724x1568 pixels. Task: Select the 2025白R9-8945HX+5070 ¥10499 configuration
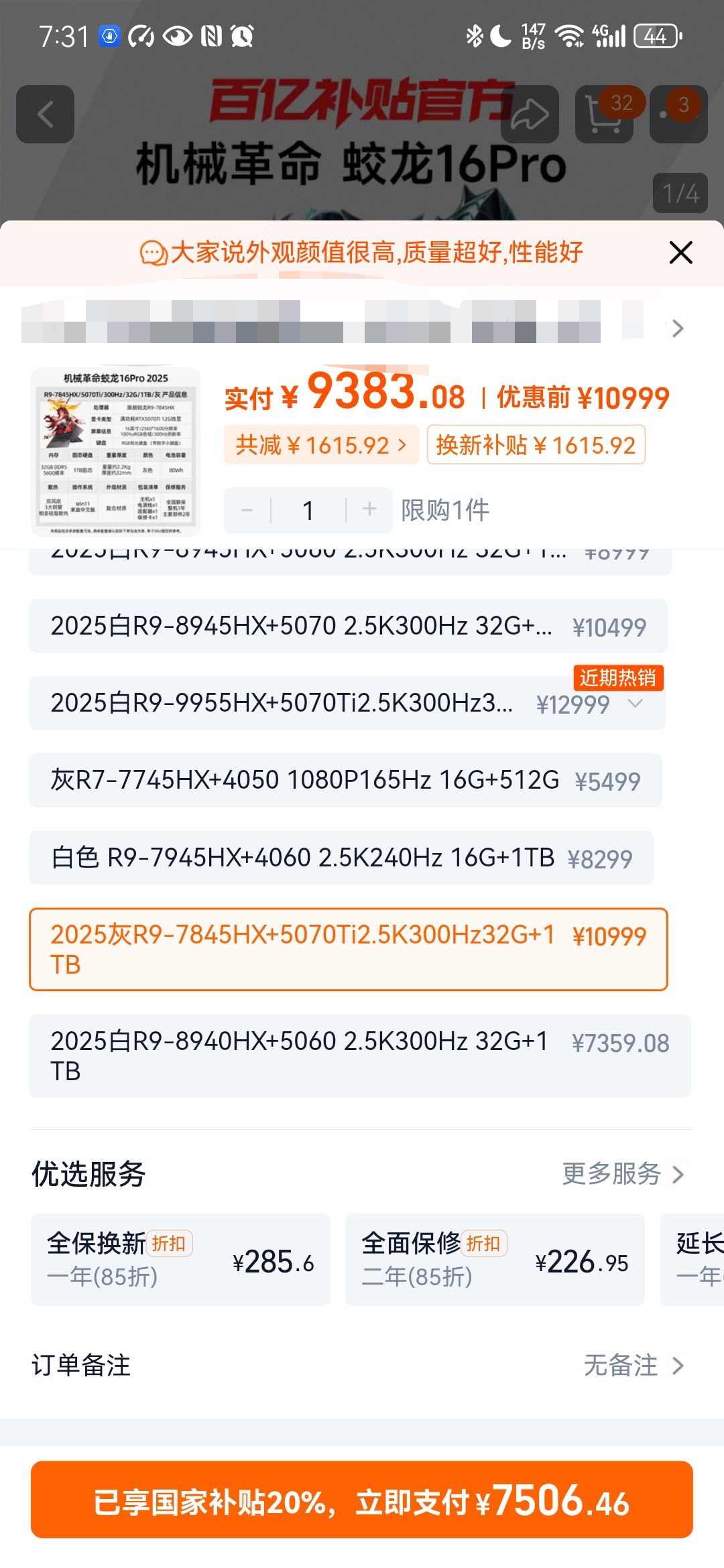[348, 627]
